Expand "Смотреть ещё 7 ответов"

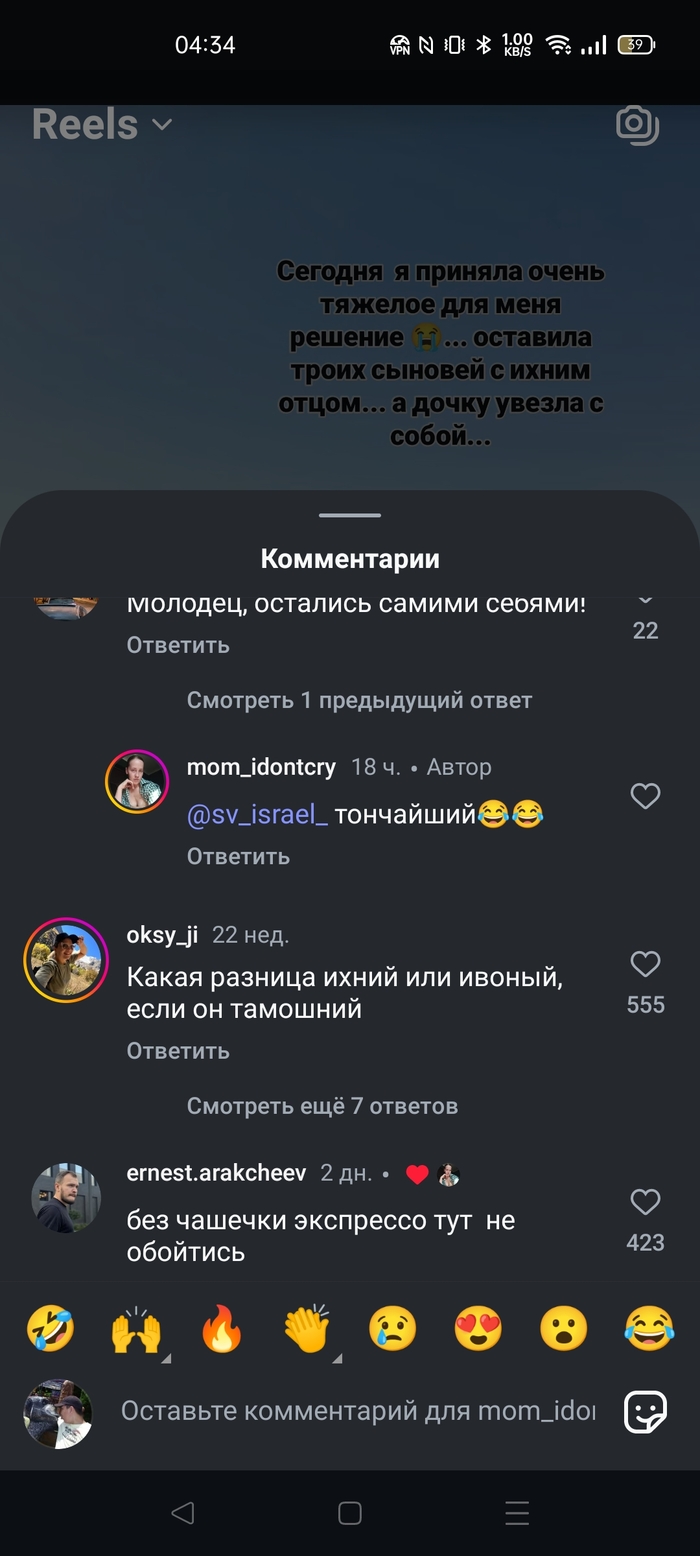(322, 1106)
